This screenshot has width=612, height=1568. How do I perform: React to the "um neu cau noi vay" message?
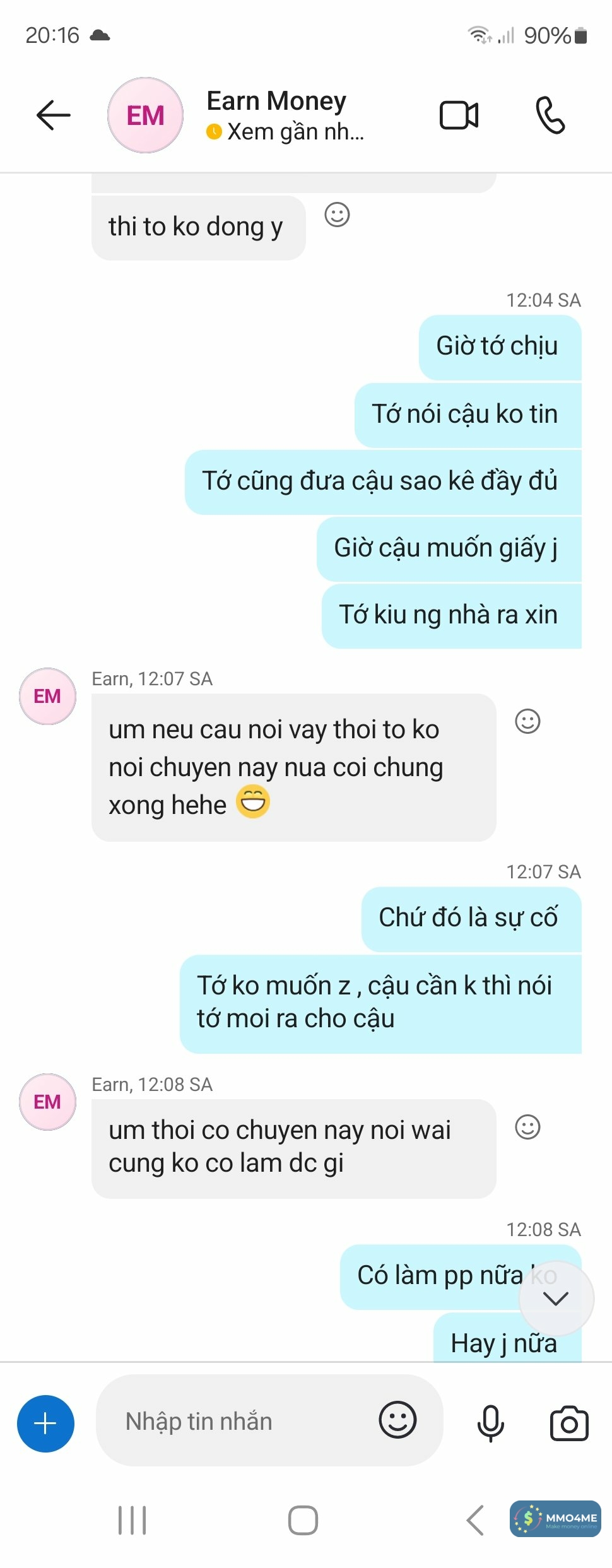tap(527, 721)
